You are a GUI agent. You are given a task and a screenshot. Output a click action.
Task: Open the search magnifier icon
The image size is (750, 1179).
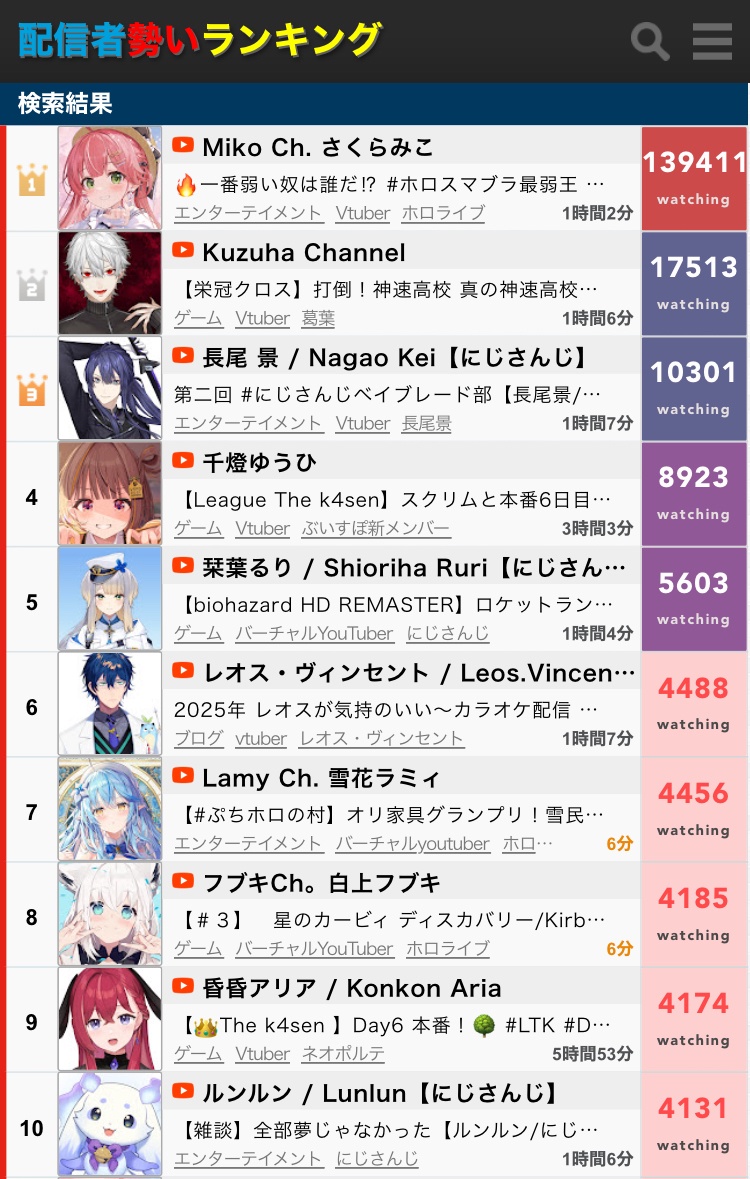pos(650,42)
